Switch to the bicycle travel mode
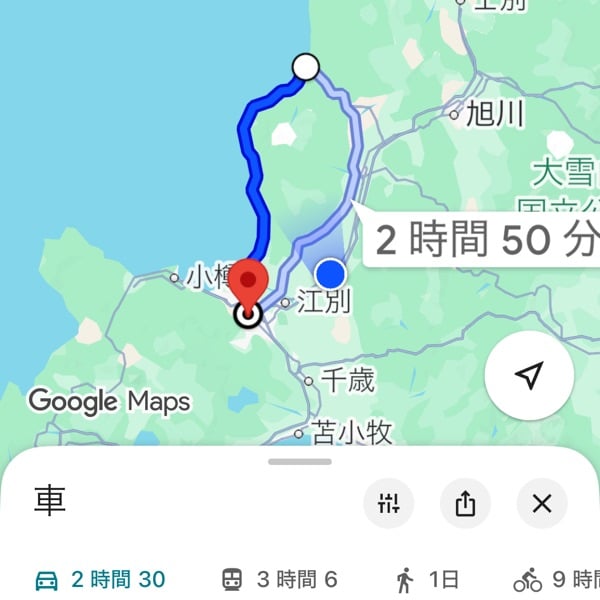600x600 pixels. [x=555, y=580]
